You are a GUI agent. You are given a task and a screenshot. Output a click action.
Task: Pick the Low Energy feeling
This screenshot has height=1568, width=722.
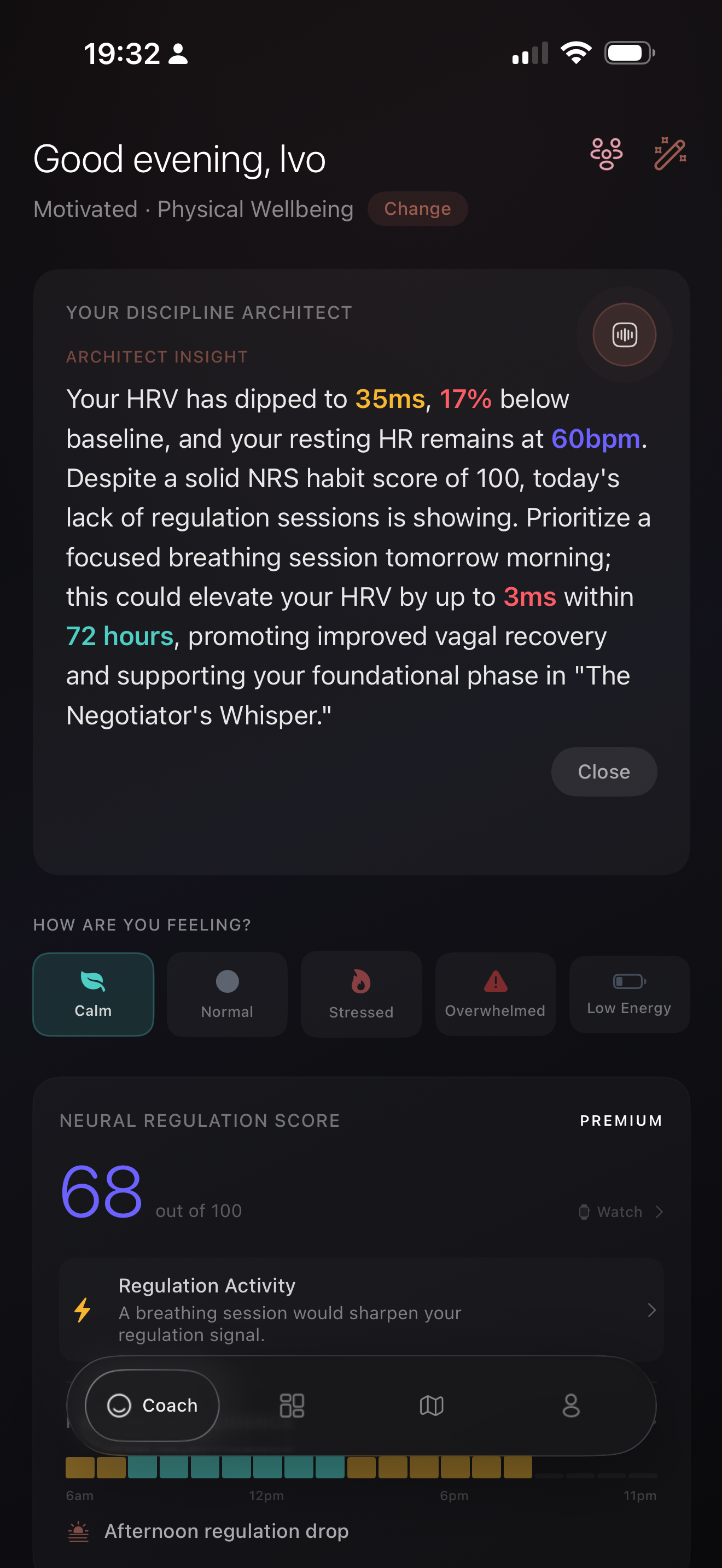click(629, 993)
